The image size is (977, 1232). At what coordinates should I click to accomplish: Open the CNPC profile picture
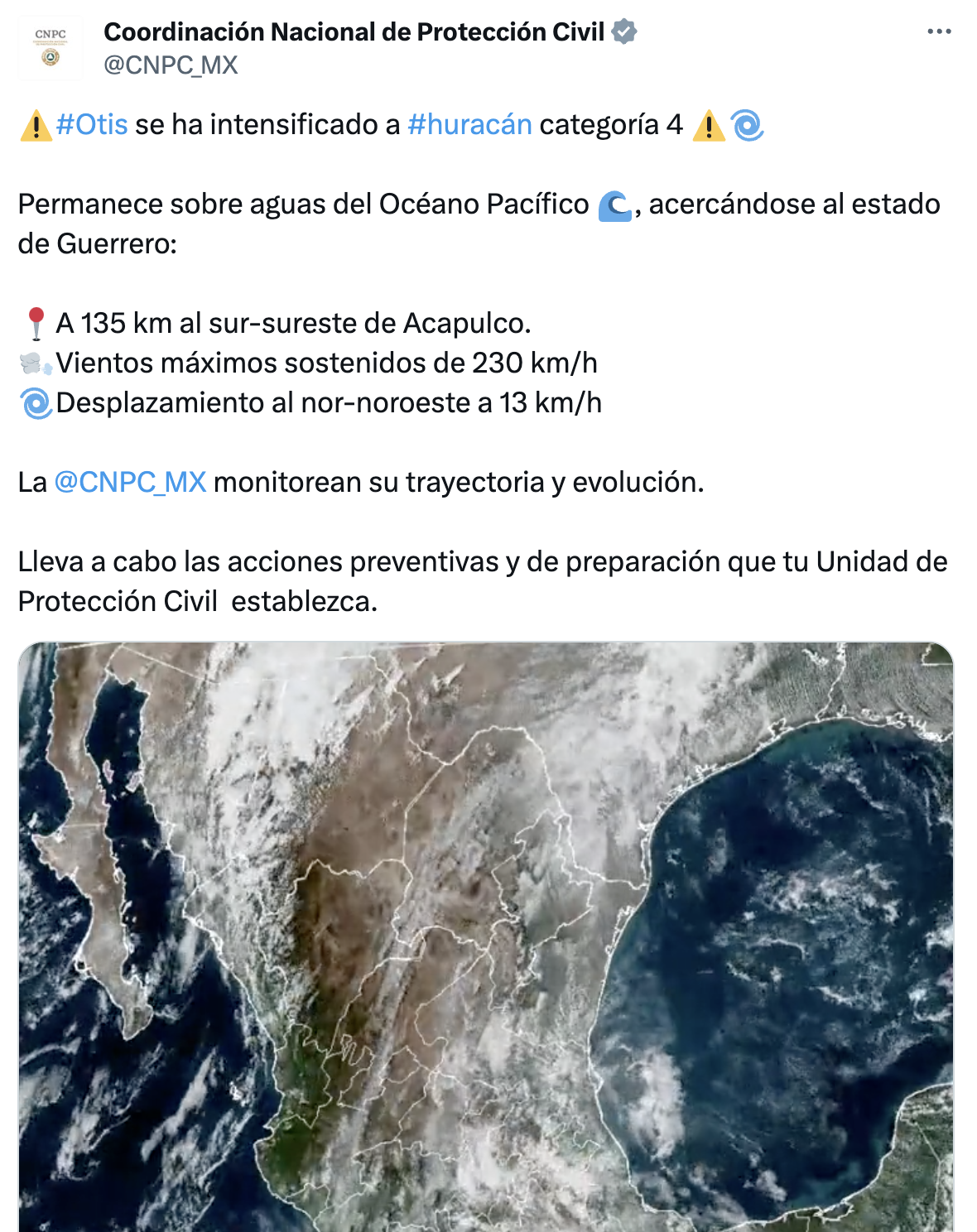(x=51, y=47)
